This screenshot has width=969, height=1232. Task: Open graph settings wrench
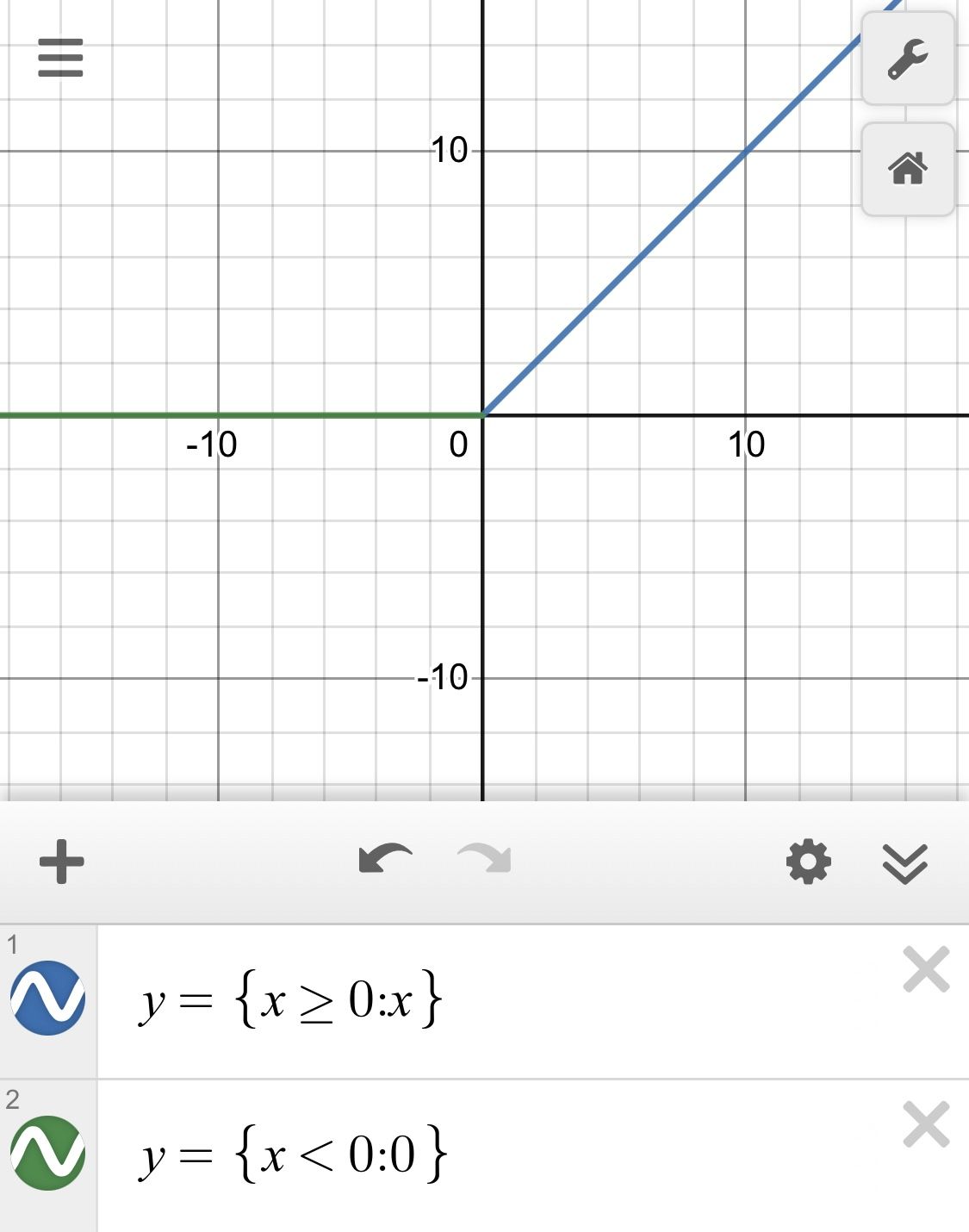click(908, 59)
